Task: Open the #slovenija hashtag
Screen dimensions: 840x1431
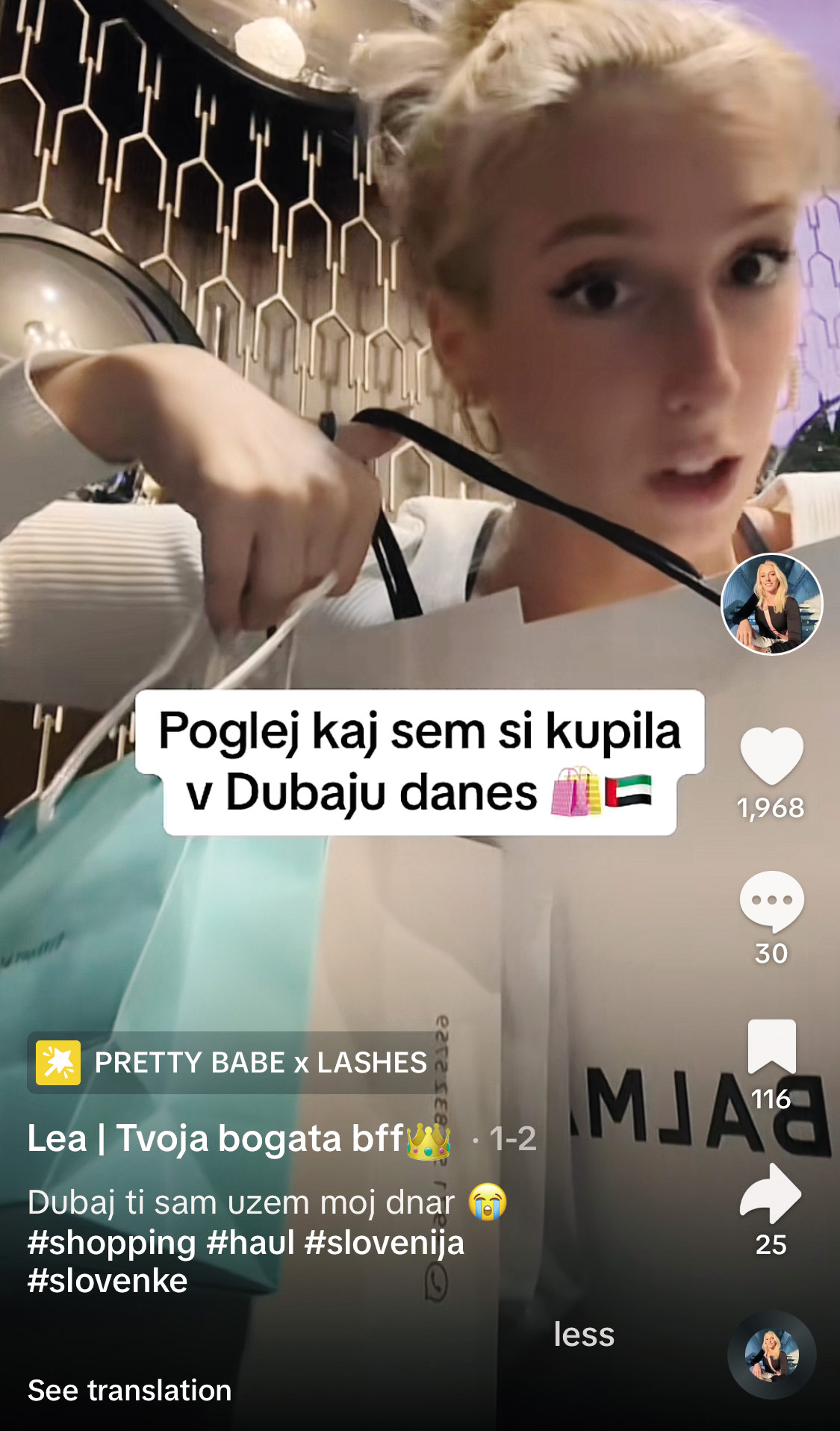Action: coord(385,1243)
